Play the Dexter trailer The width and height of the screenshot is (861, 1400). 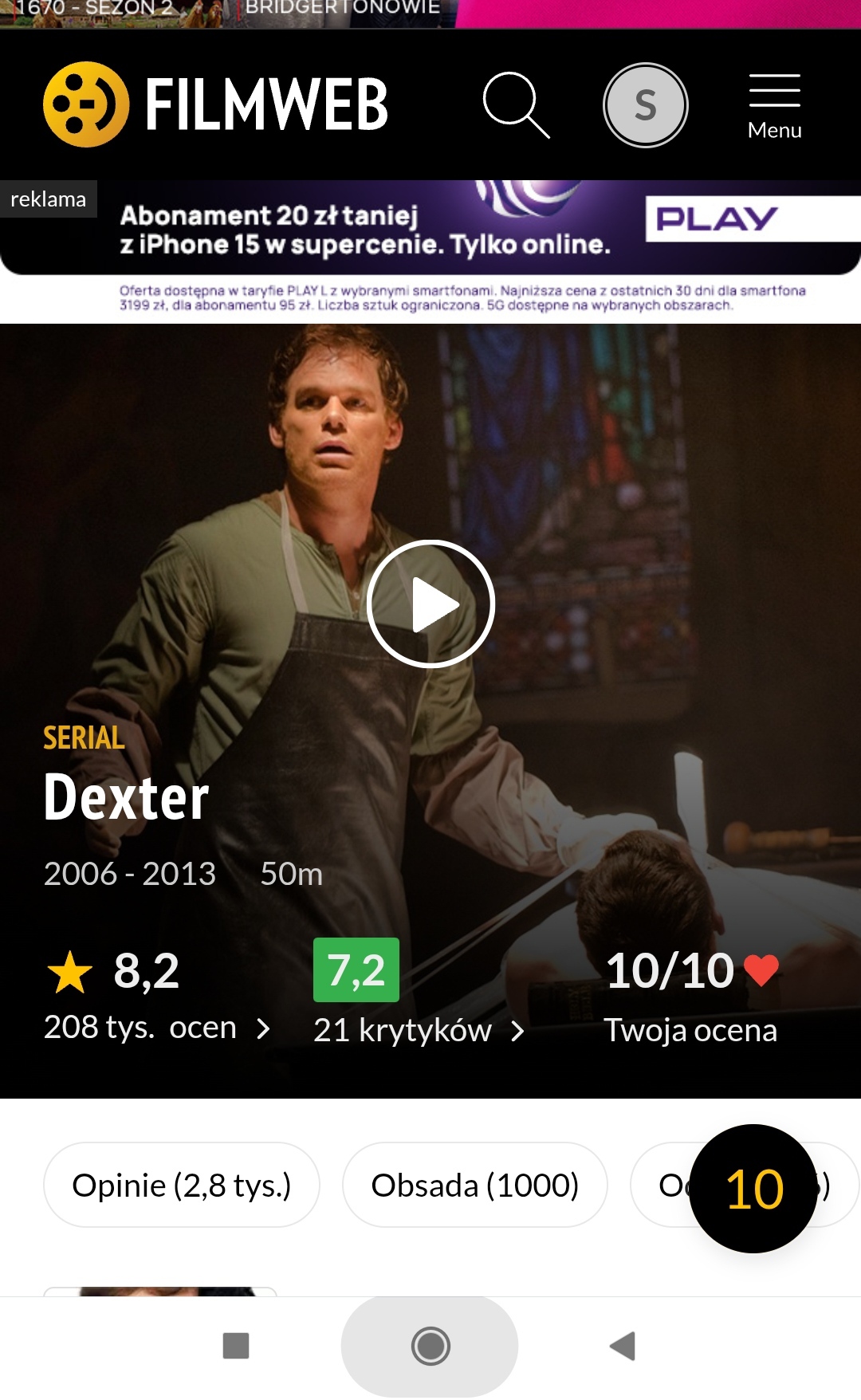click(x=431, y=604)
